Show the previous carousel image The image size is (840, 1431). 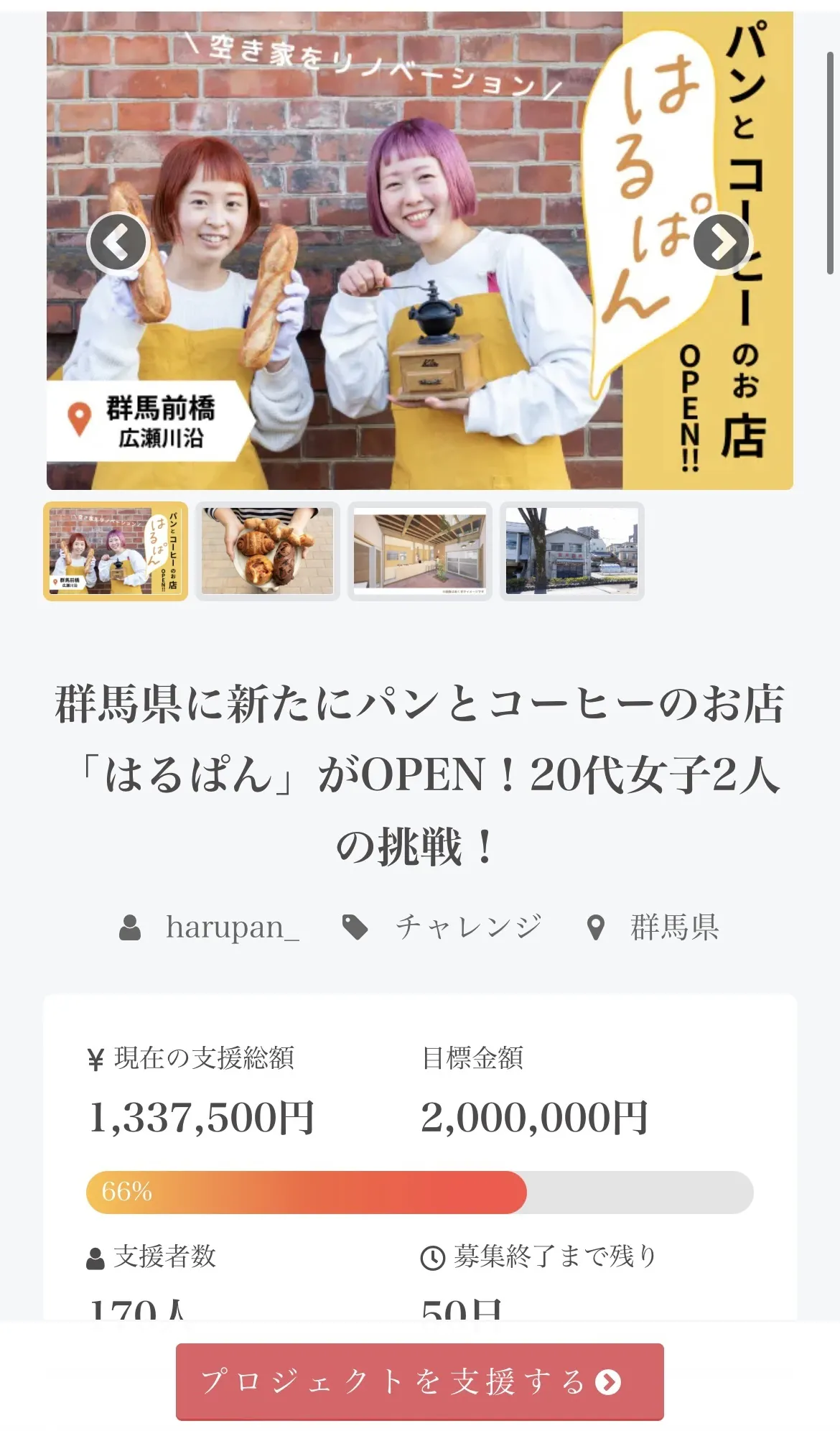[117, 242]
